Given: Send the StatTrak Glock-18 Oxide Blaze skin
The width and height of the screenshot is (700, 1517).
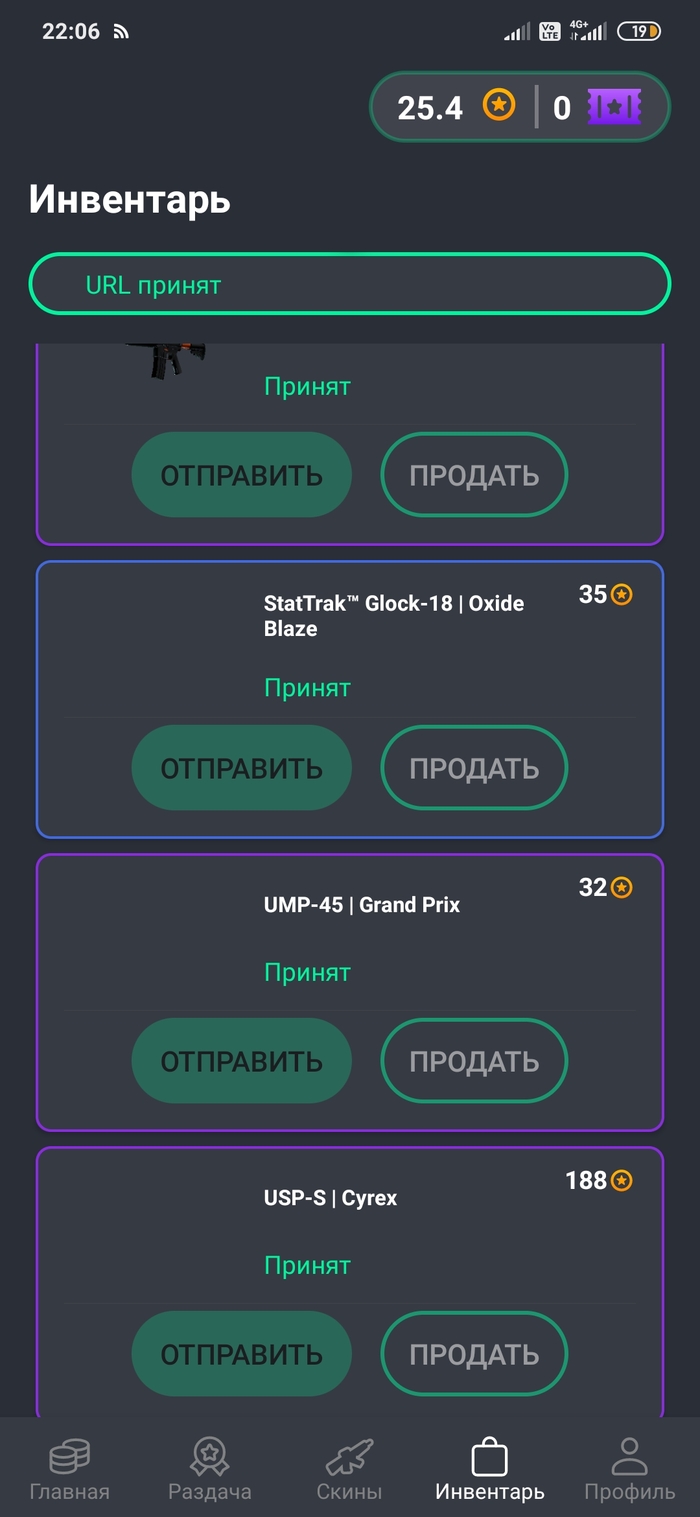Looking at the screenshot, I should [x=241, y=768].
